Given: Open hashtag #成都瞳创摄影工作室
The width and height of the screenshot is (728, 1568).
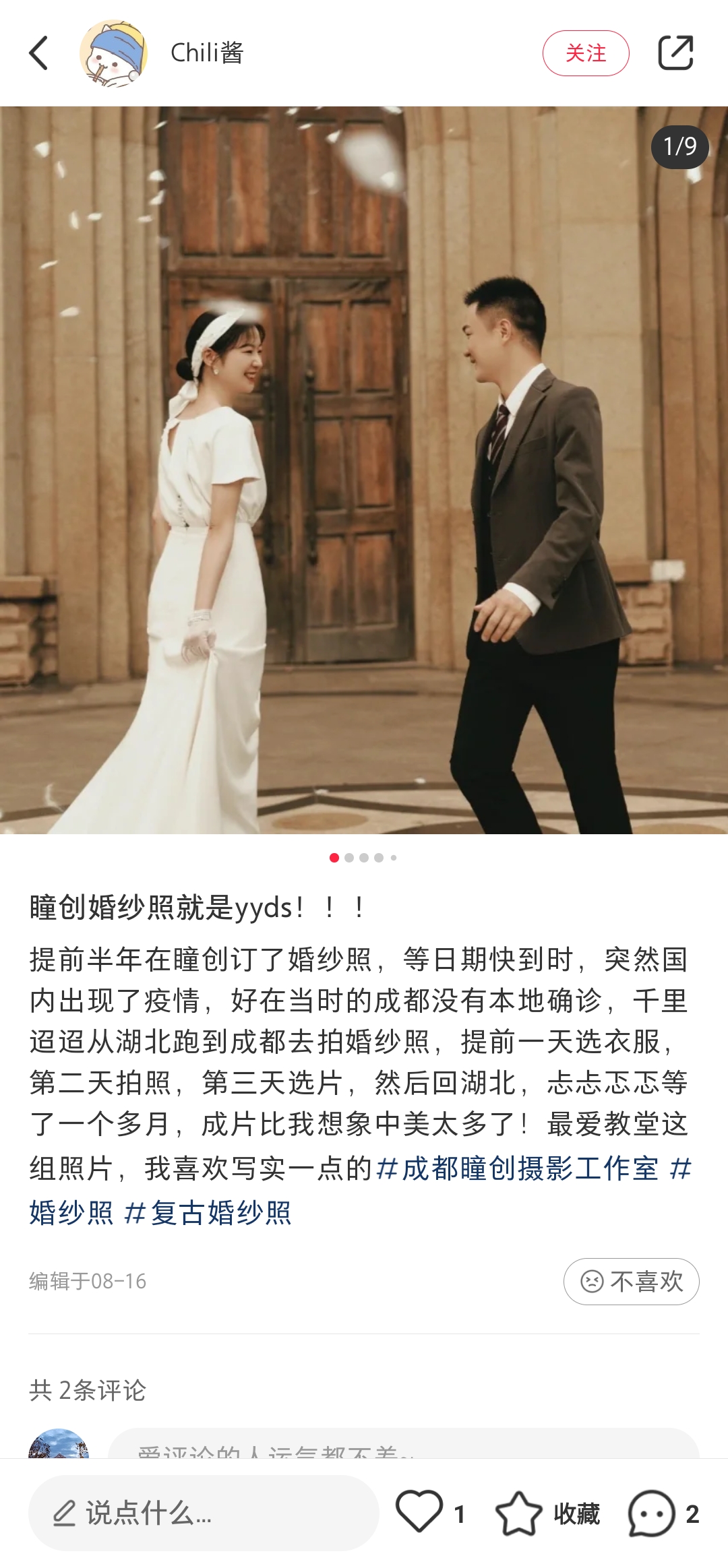Looking at the screenshot, I should tap(516, 1168).
